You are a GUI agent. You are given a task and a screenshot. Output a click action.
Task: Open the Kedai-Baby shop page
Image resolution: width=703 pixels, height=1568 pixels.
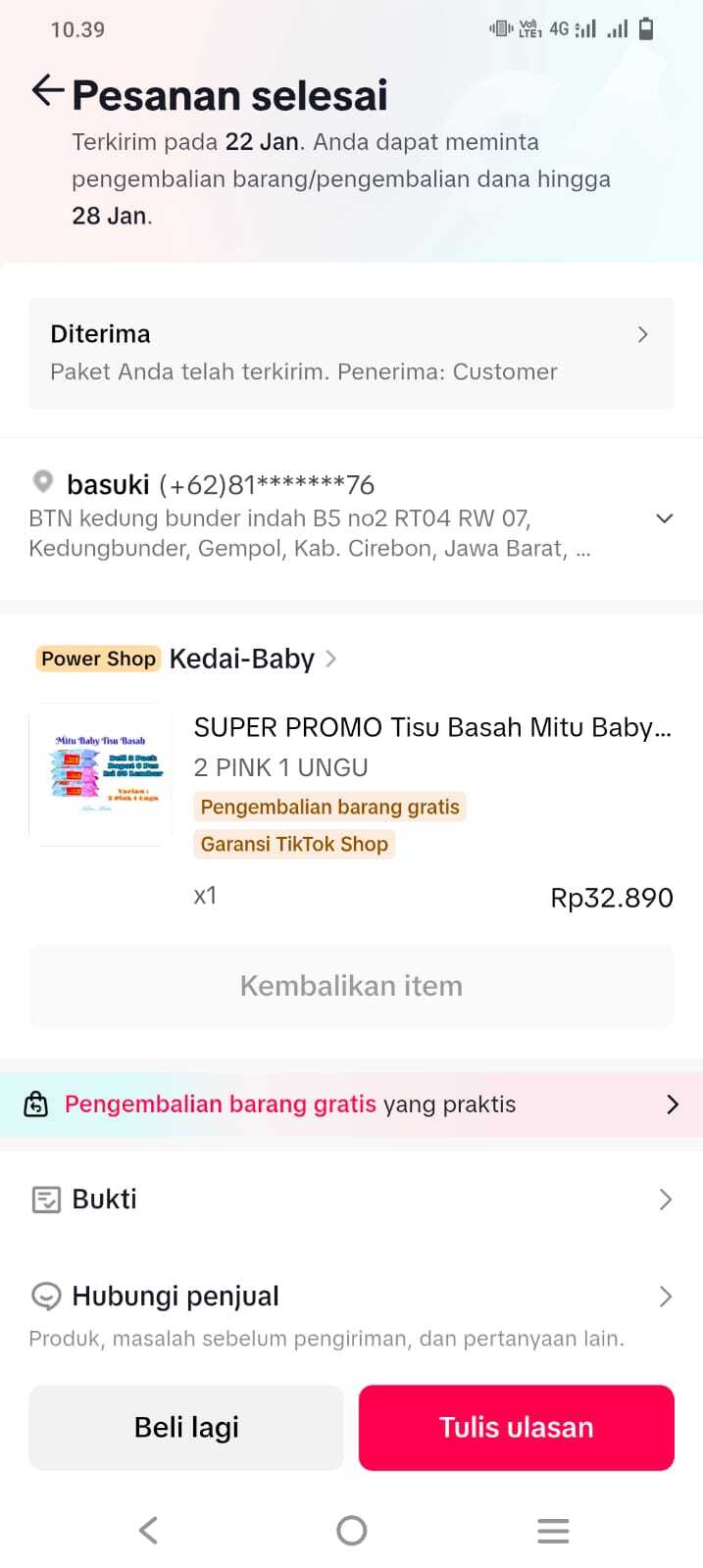pyautogui.click(x=241, y=659)
